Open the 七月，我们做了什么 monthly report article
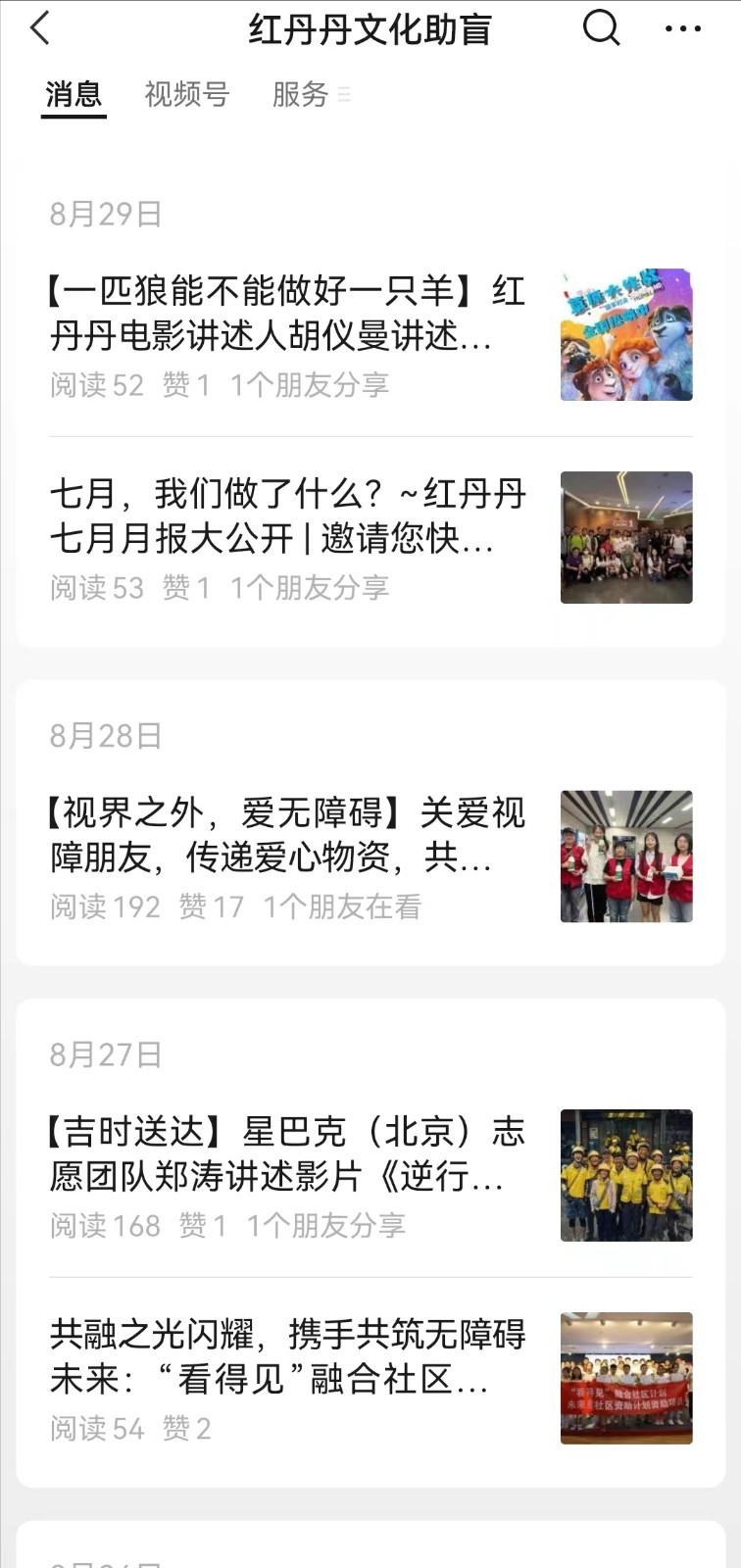 [286, 516]
